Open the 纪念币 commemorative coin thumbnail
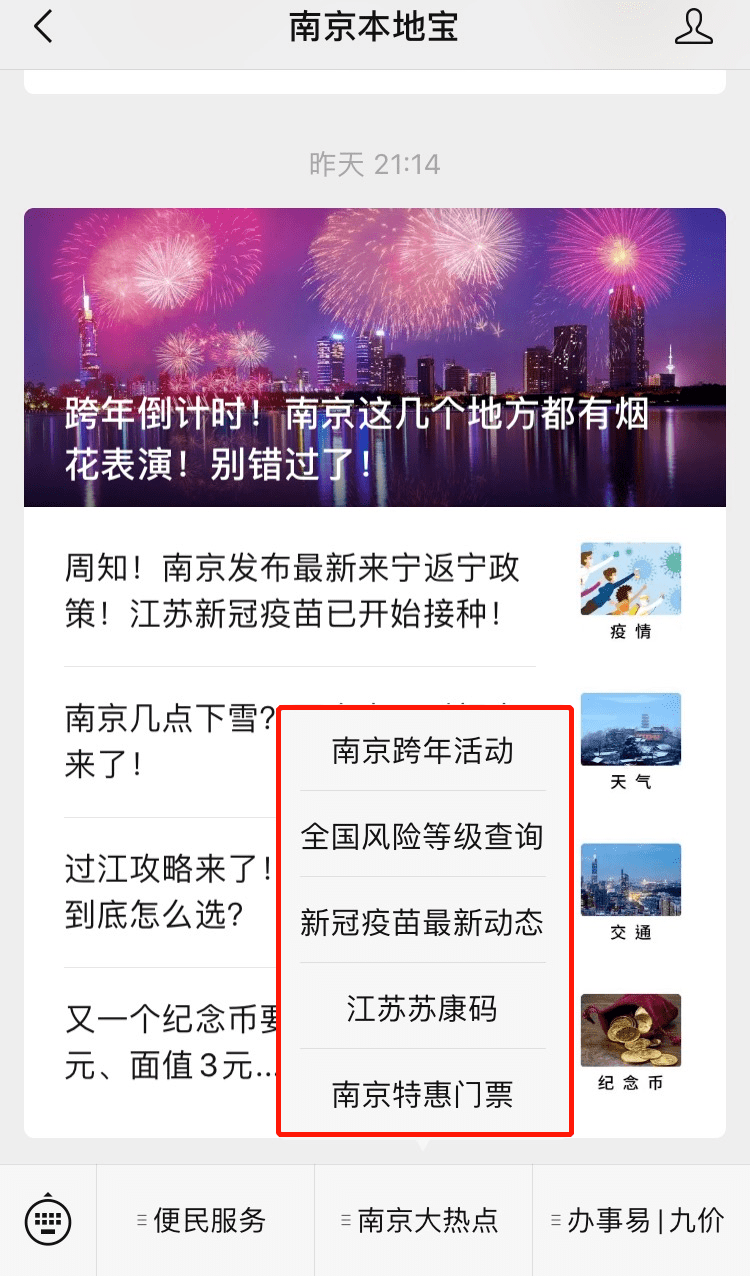Image resolution: width=750 pixels, height=1276 pixels. click(x=630, y=1042)
